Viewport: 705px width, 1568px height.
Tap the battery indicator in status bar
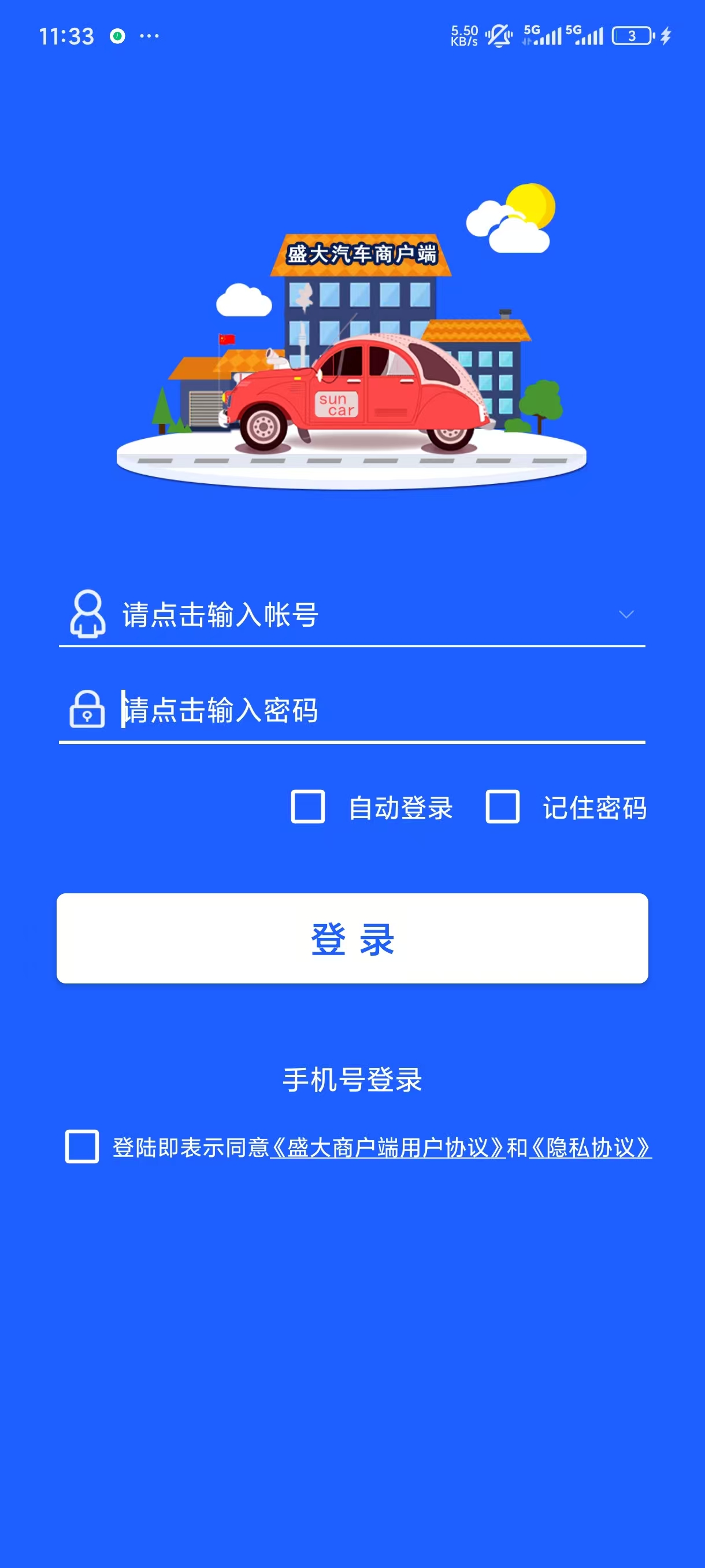pos(631,36)
